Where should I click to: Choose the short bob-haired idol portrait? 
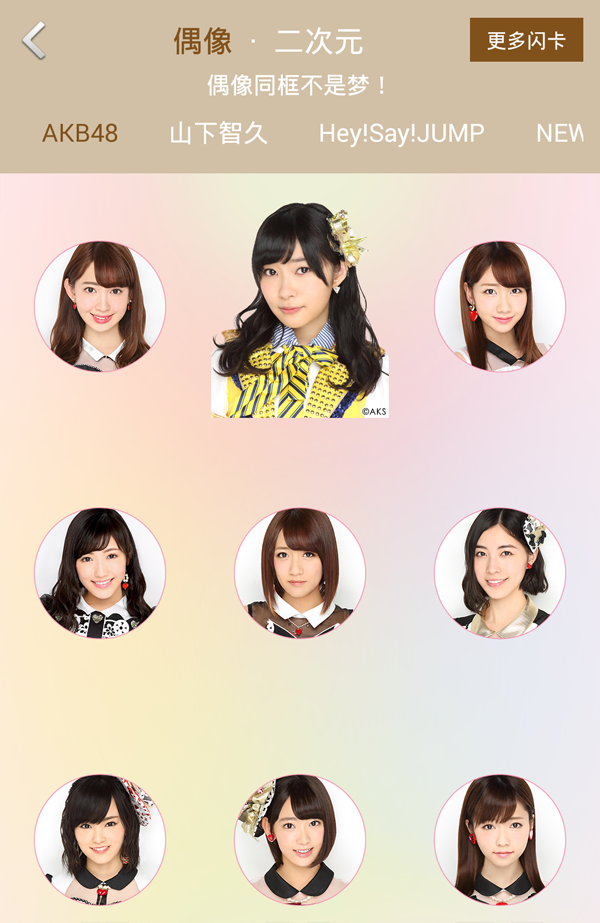click(x=300, y=573)
